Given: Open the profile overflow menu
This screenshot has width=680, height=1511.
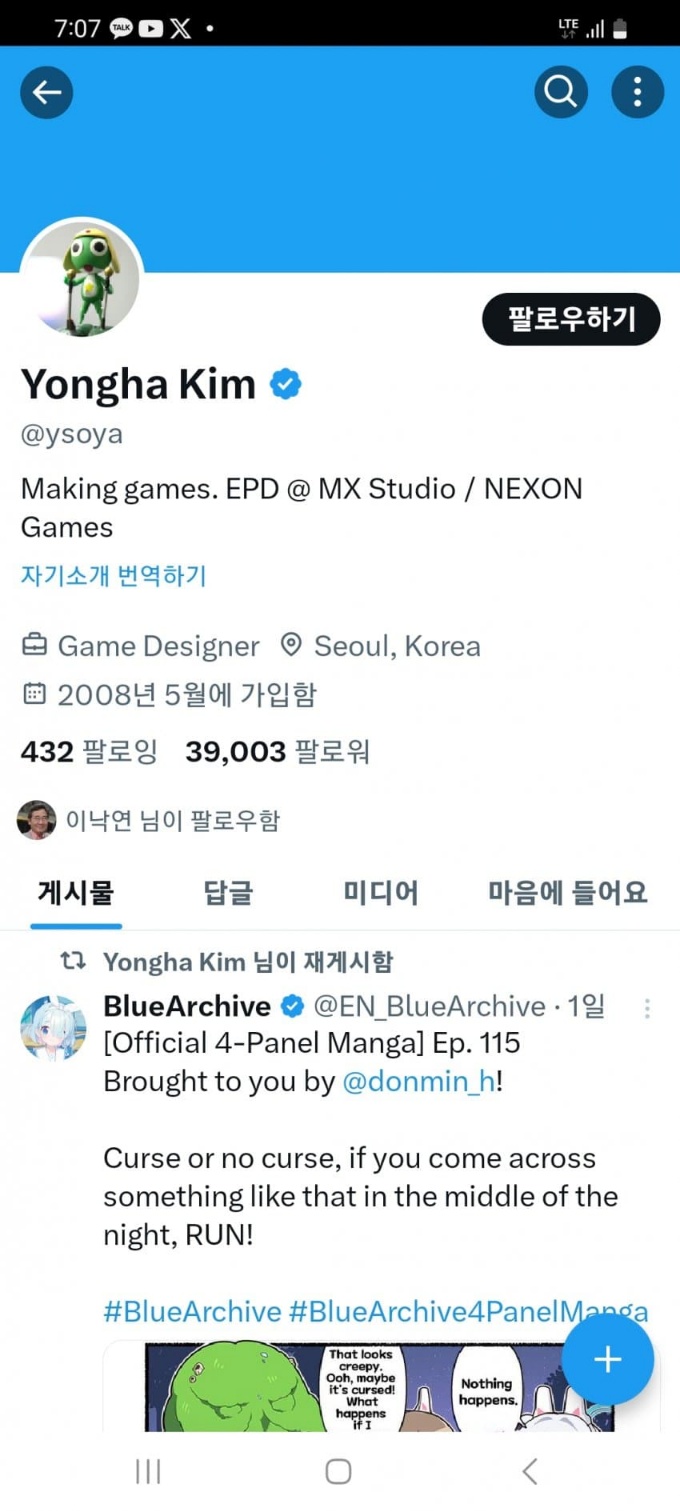Looking at the screenshot, I should 637,93.
